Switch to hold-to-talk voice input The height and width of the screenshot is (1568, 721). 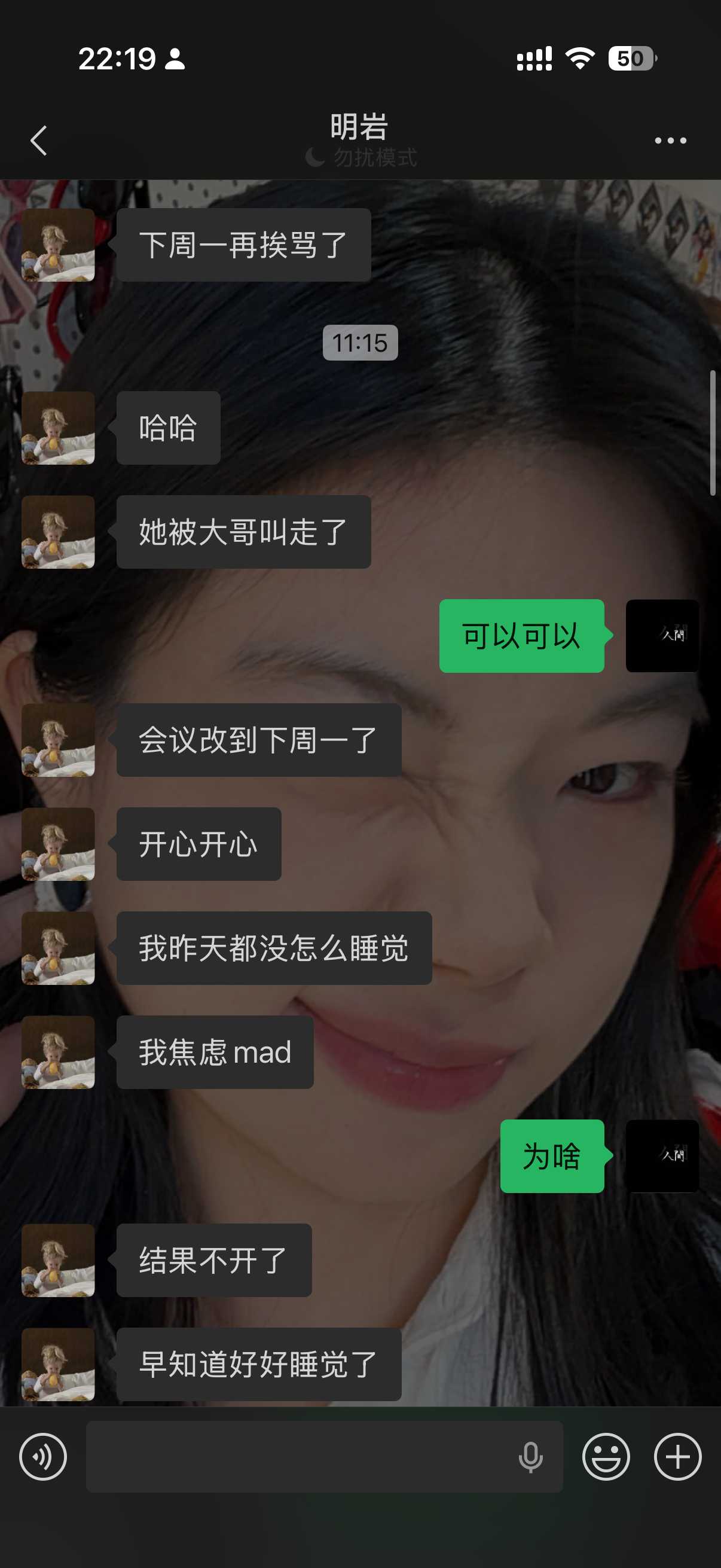click(42, 1457)
